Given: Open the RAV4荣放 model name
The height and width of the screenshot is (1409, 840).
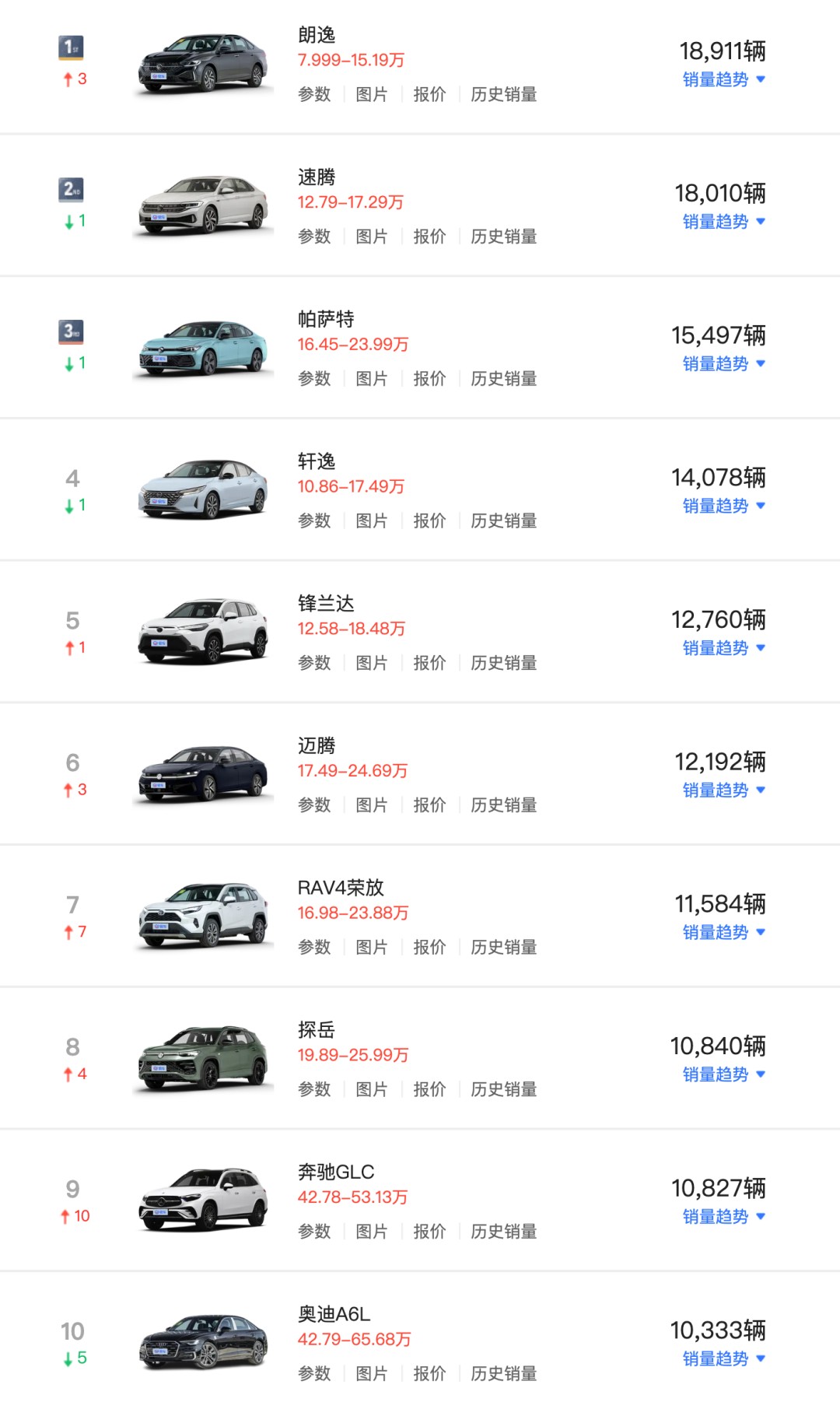Looking at the screenshot, I should pyautogui.click(x=341, y=888).
